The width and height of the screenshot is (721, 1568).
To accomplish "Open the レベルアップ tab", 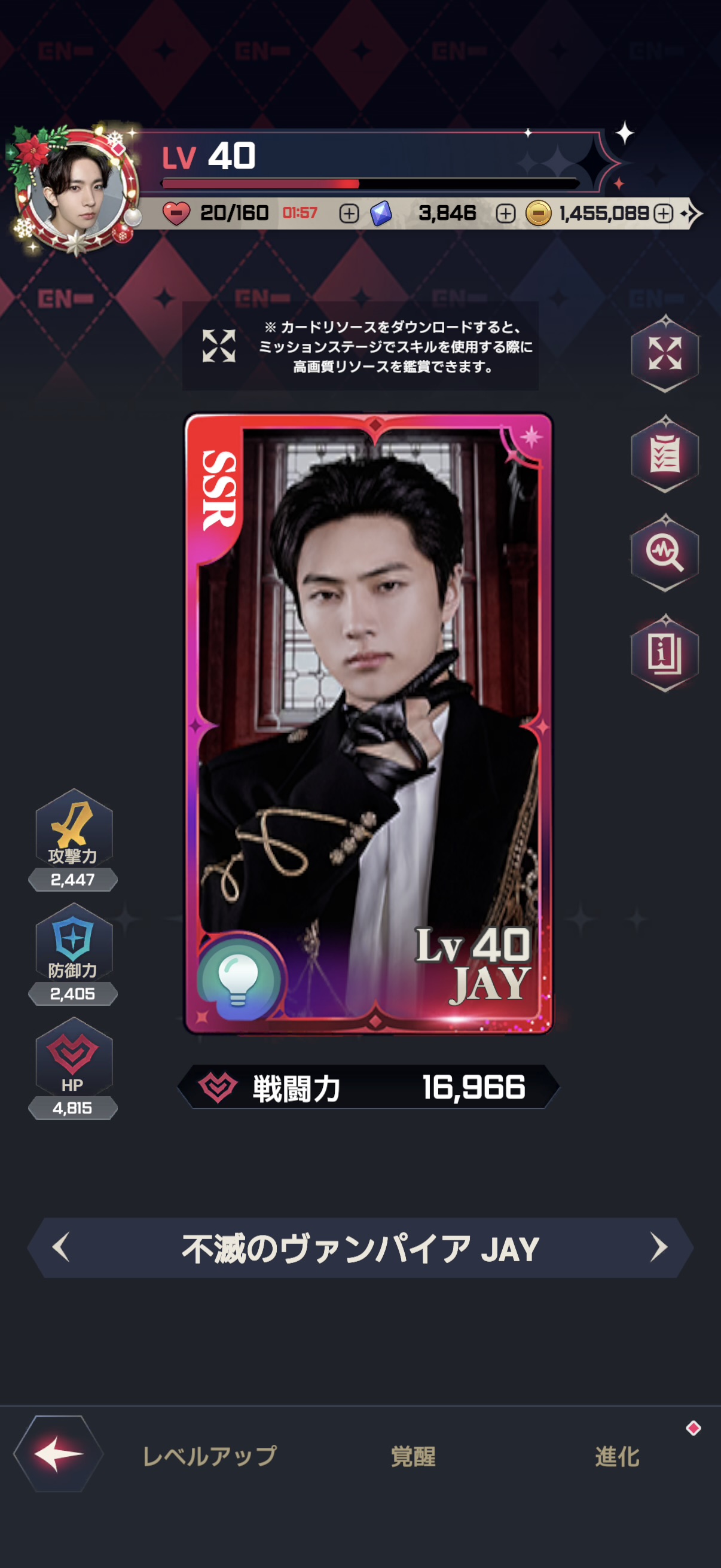I will [x=209, y=1456].
